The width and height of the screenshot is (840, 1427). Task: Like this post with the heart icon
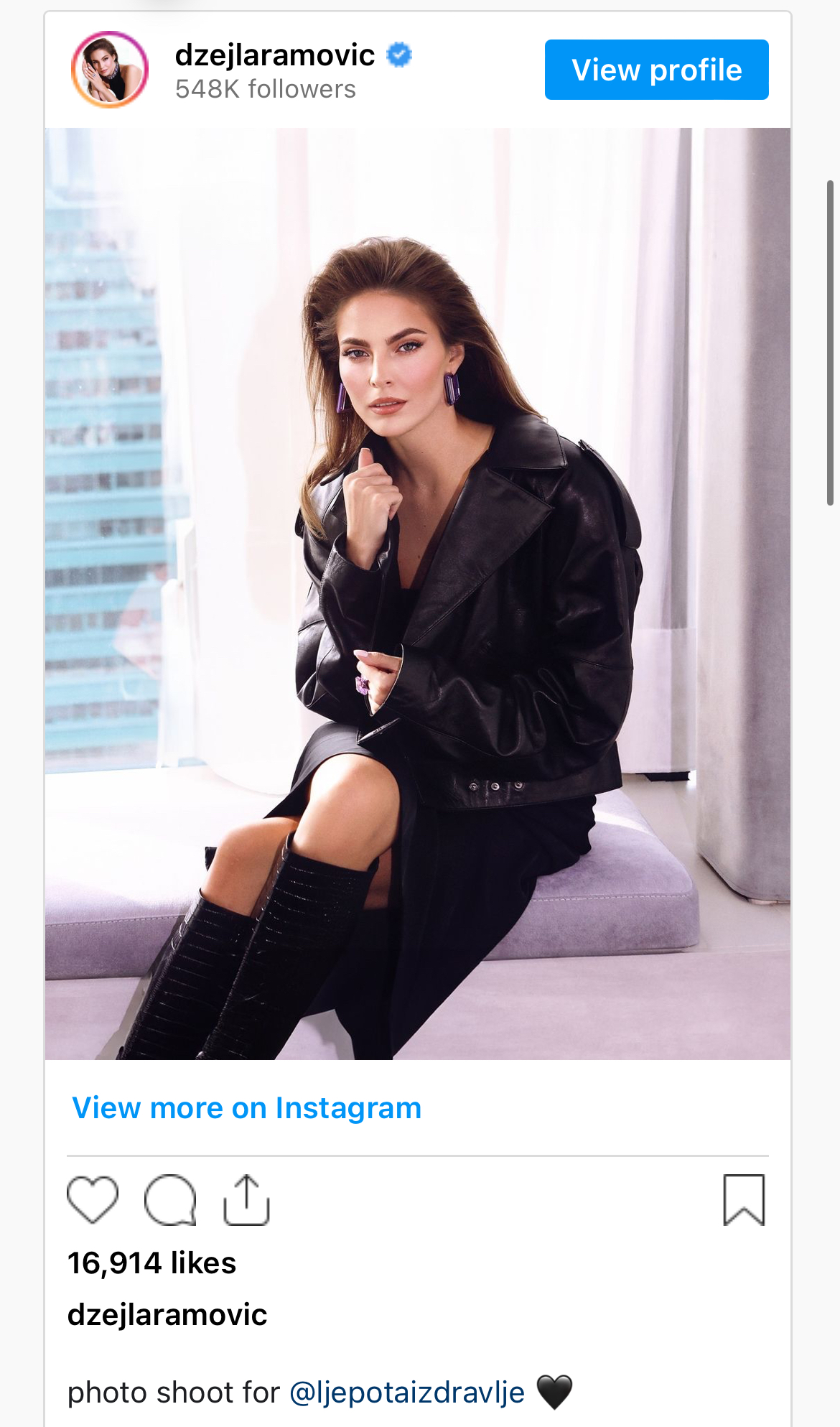pos(93,1199)
